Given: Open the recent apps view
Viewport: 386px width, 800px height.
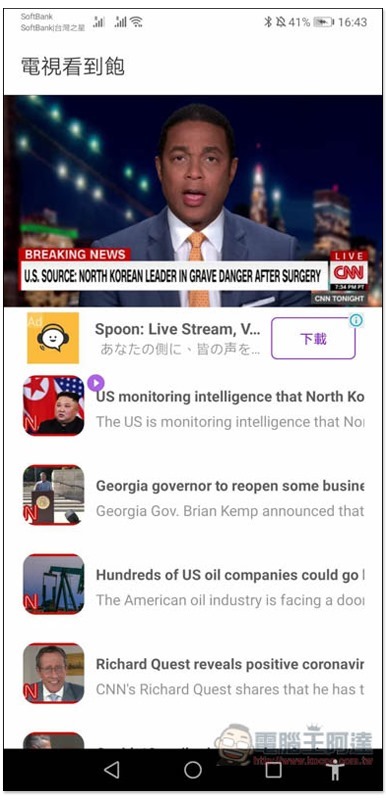Looking at the screenshot, I should 274,769.
